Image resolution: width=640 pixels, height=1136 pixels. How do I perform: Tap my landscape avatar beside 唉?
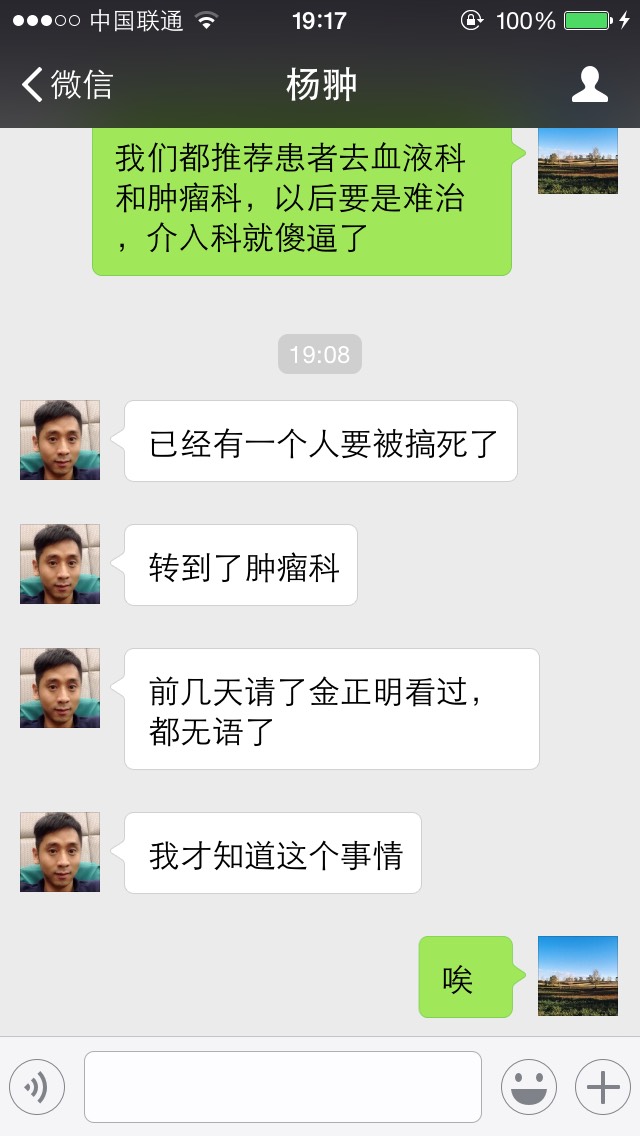pos(577,976)
